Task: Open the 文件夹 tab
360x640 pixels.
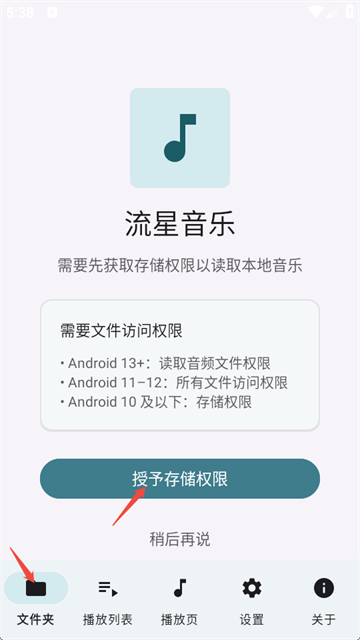Action: point(36,600)
